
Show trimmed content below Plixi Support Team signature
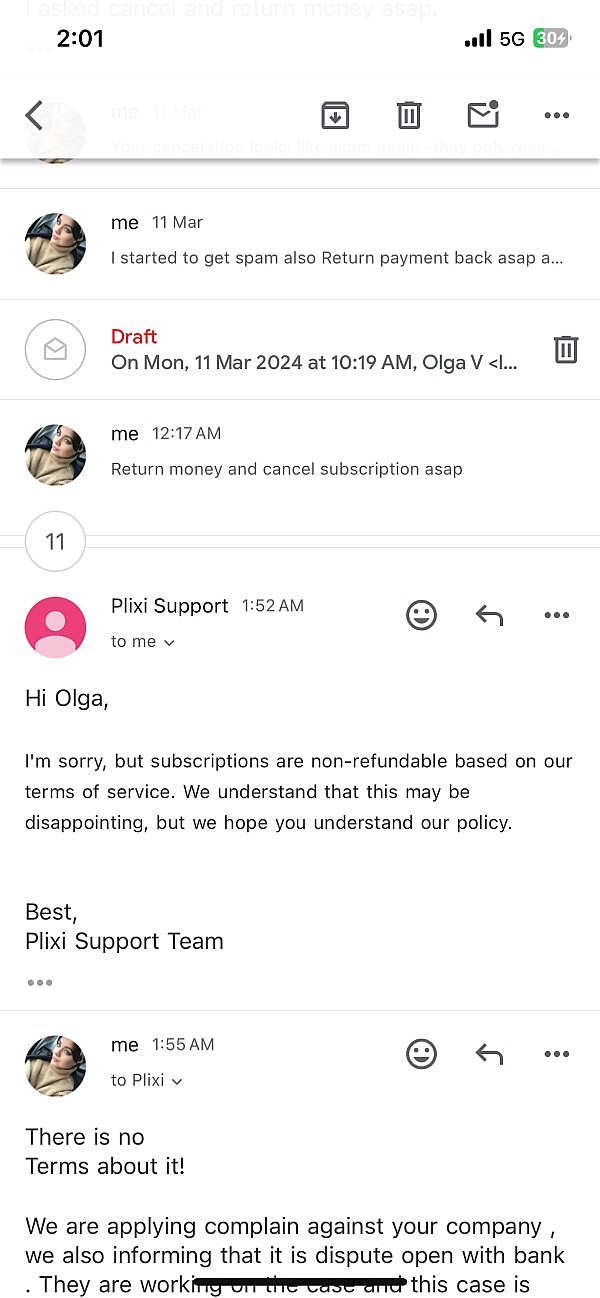click(x=40, y=982)
